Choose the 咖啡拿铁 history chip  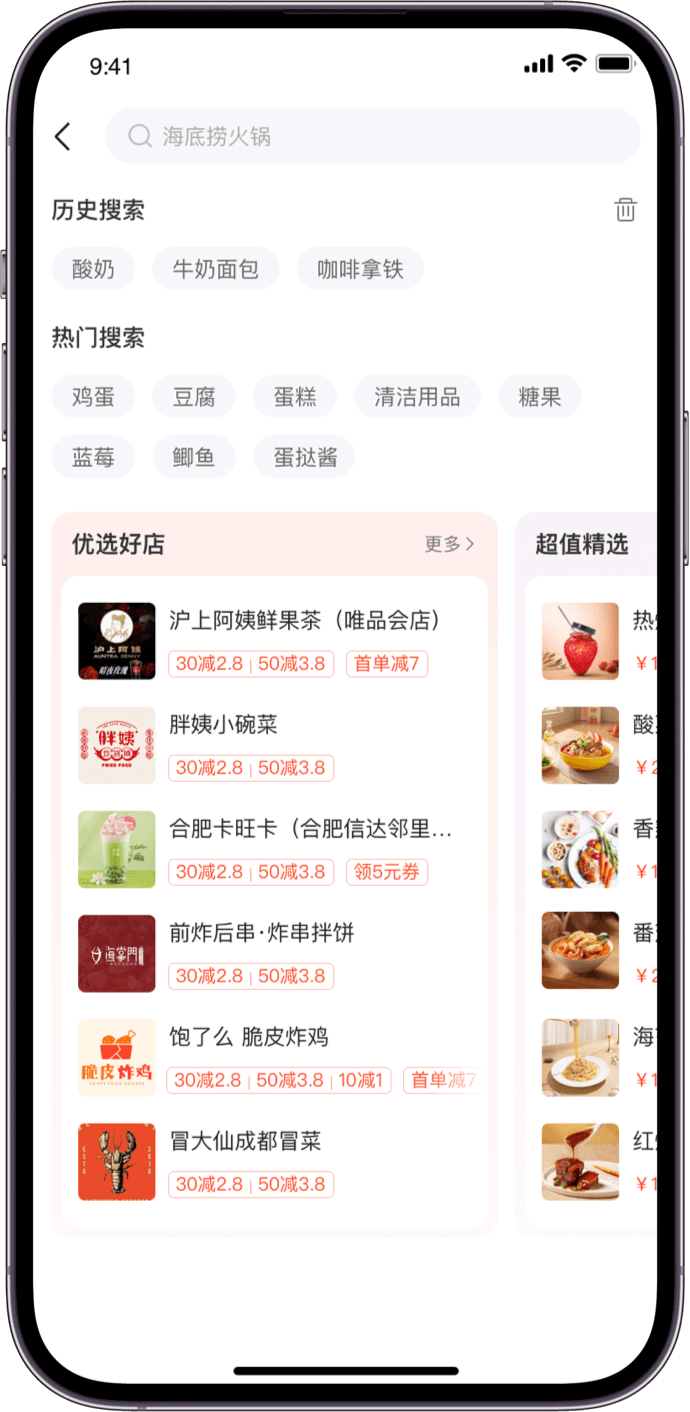pyautogui.click(x=360, y=269)
